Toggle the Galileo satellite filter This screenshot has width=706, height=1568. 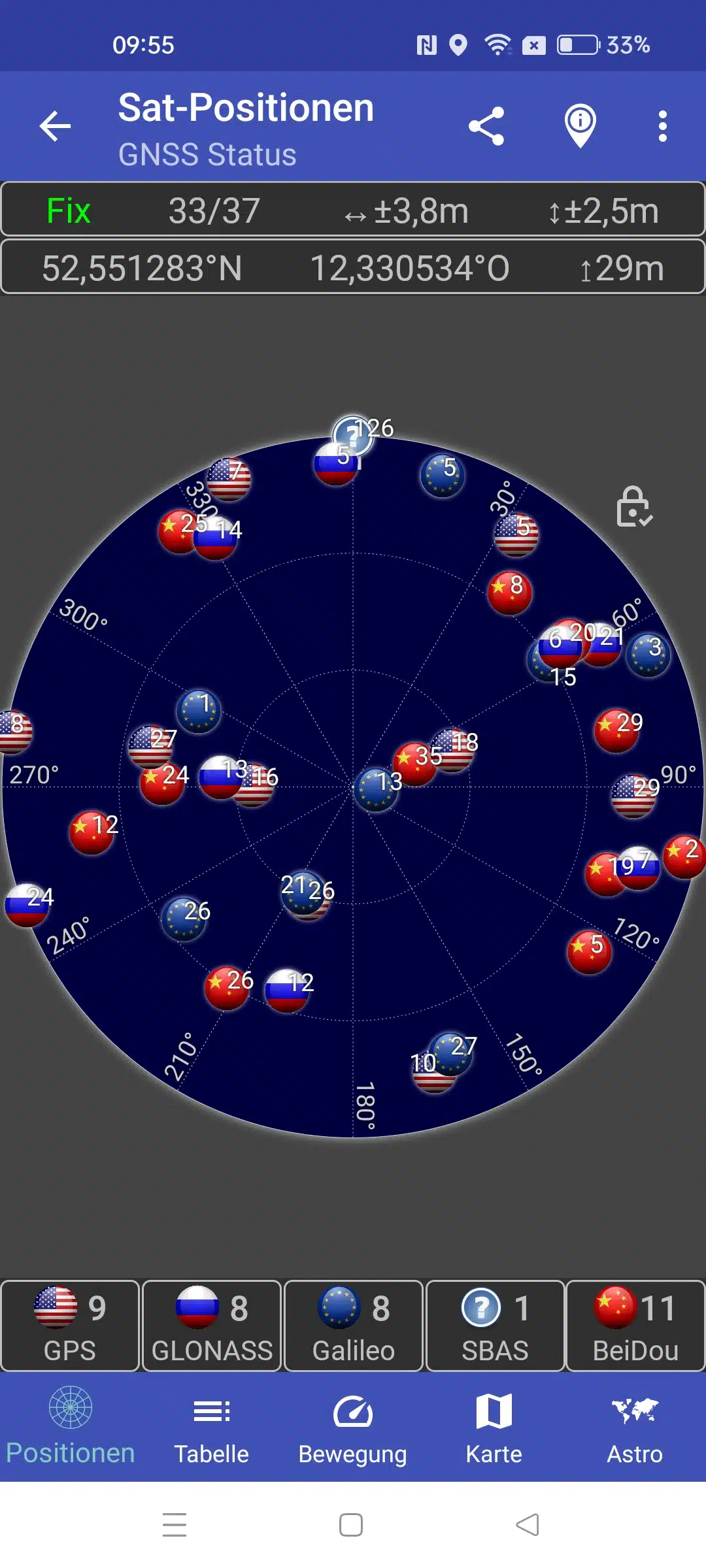point(354,1326)
